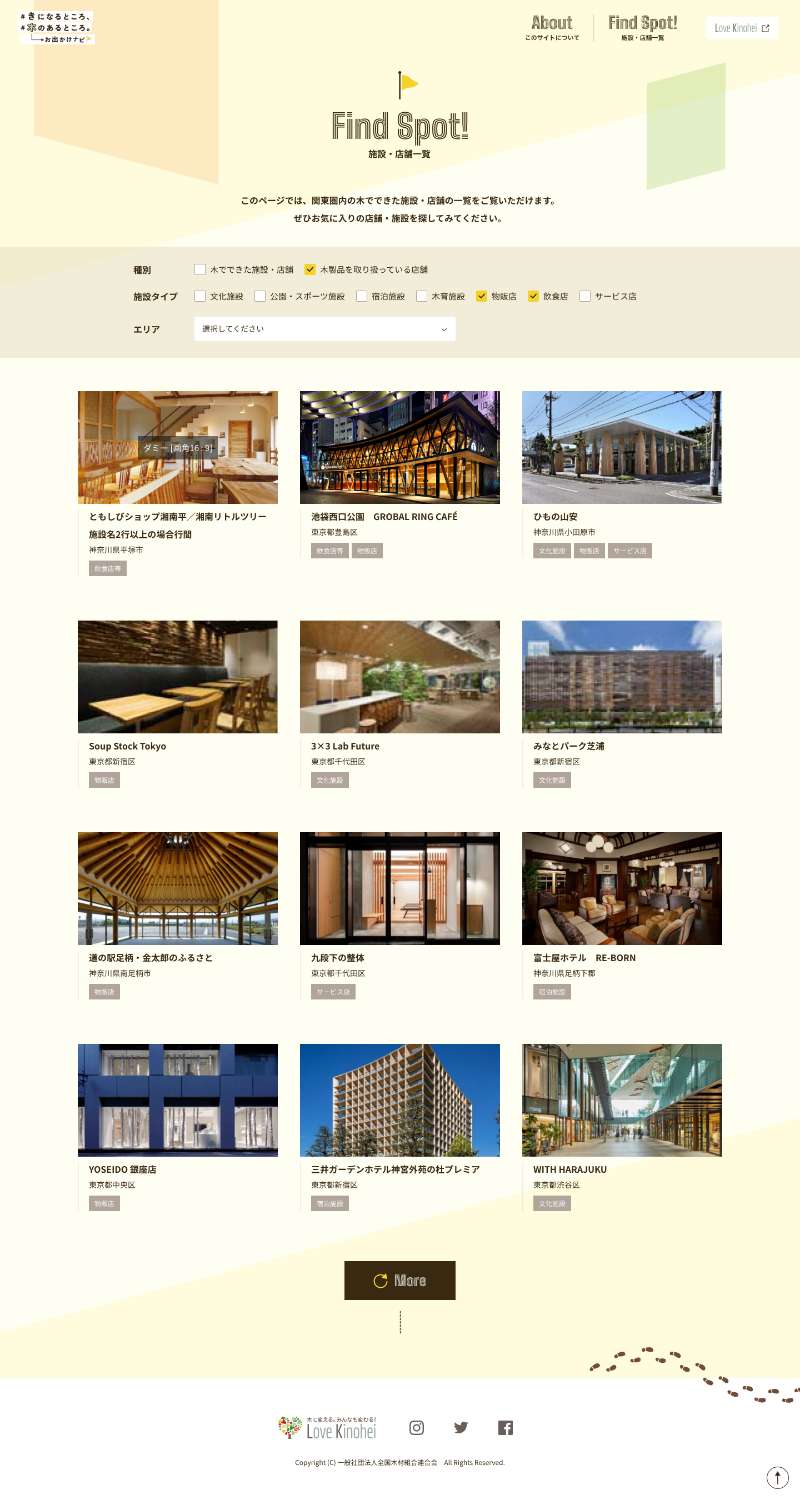The image size is (800, 1500).
Task: Tap the back-to-top arrow button
Action: click(777, 1477)
